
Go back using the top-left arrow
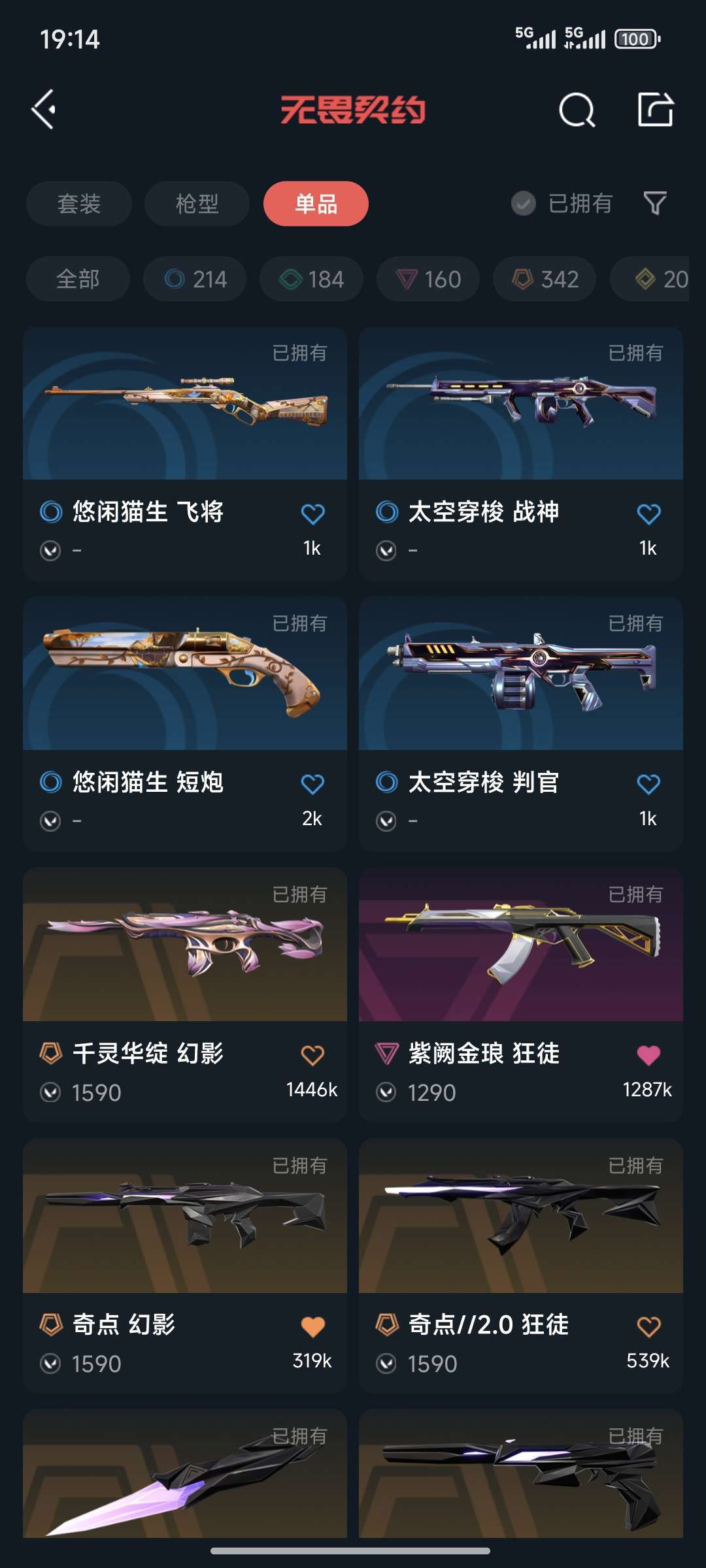click(x=44, y=109)
